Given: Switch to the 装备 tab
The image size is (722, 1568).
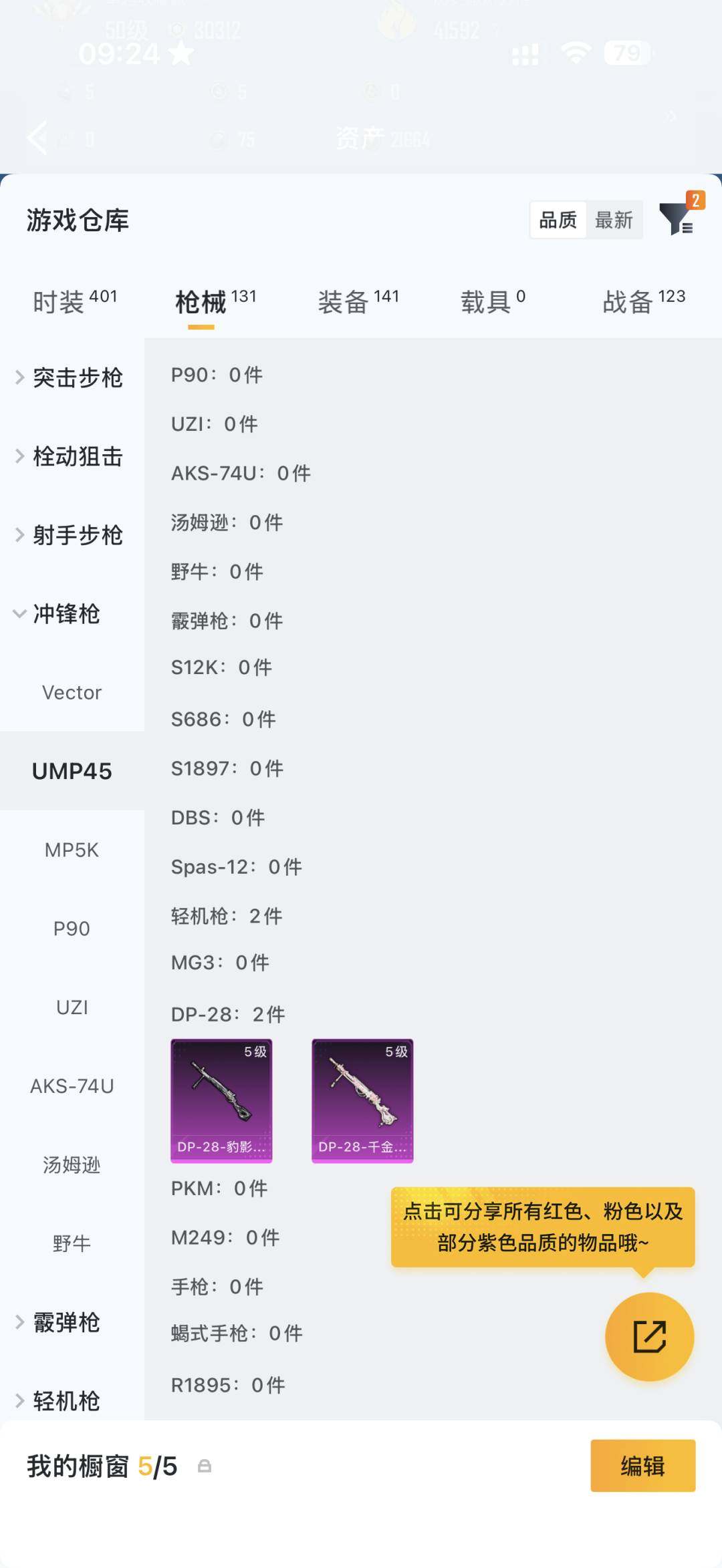Looking at the screenshot, I should pos(358,301).
